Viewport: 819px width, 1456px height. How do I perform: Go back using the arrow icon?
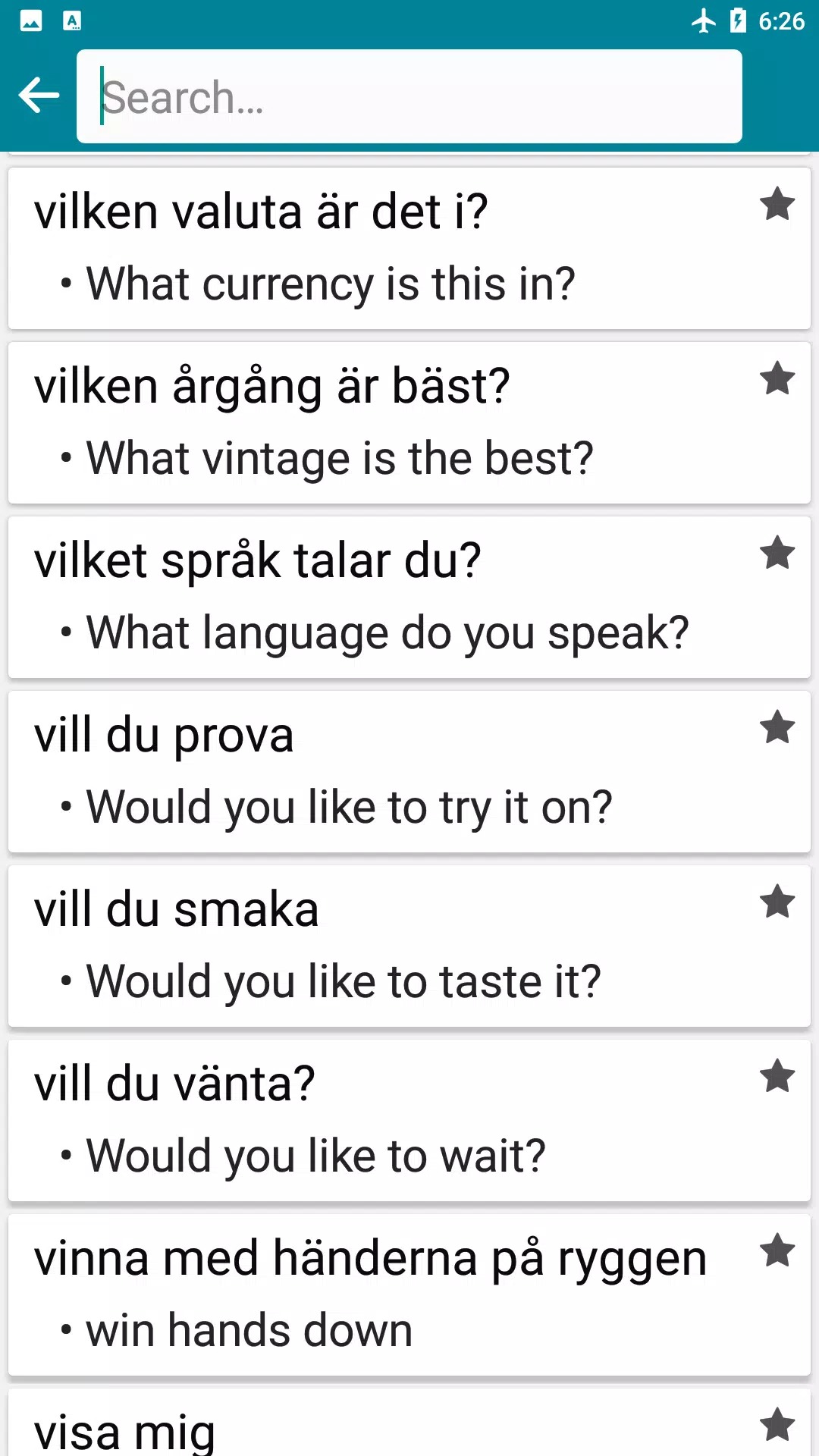point(39,96)
